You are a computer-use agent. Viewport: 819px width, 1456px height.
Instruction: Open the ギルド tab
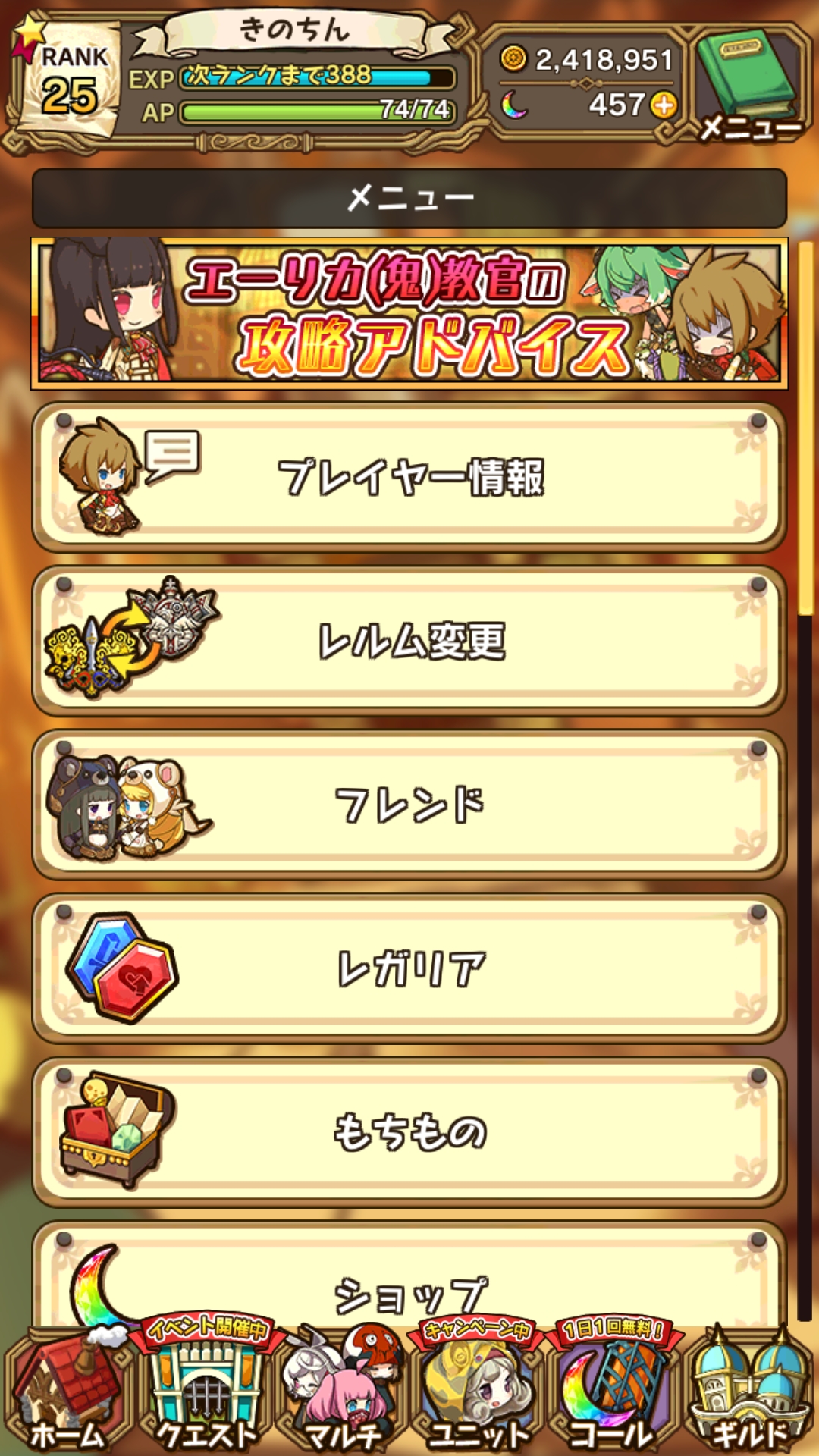pos(749,1395)
